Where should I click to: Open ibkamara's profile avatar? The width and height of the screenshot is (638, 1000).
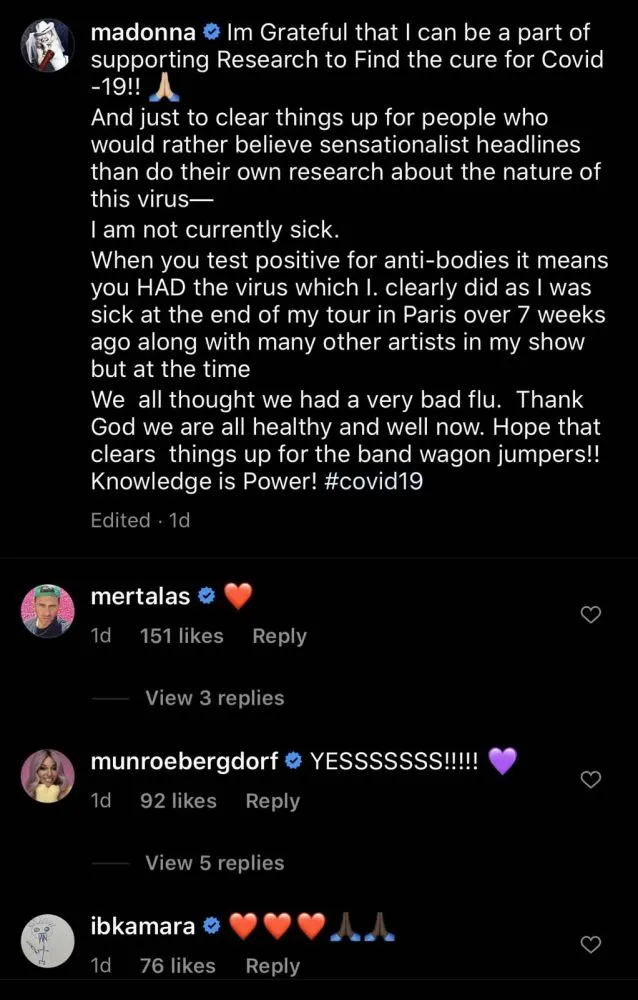(x=47, y=941)
